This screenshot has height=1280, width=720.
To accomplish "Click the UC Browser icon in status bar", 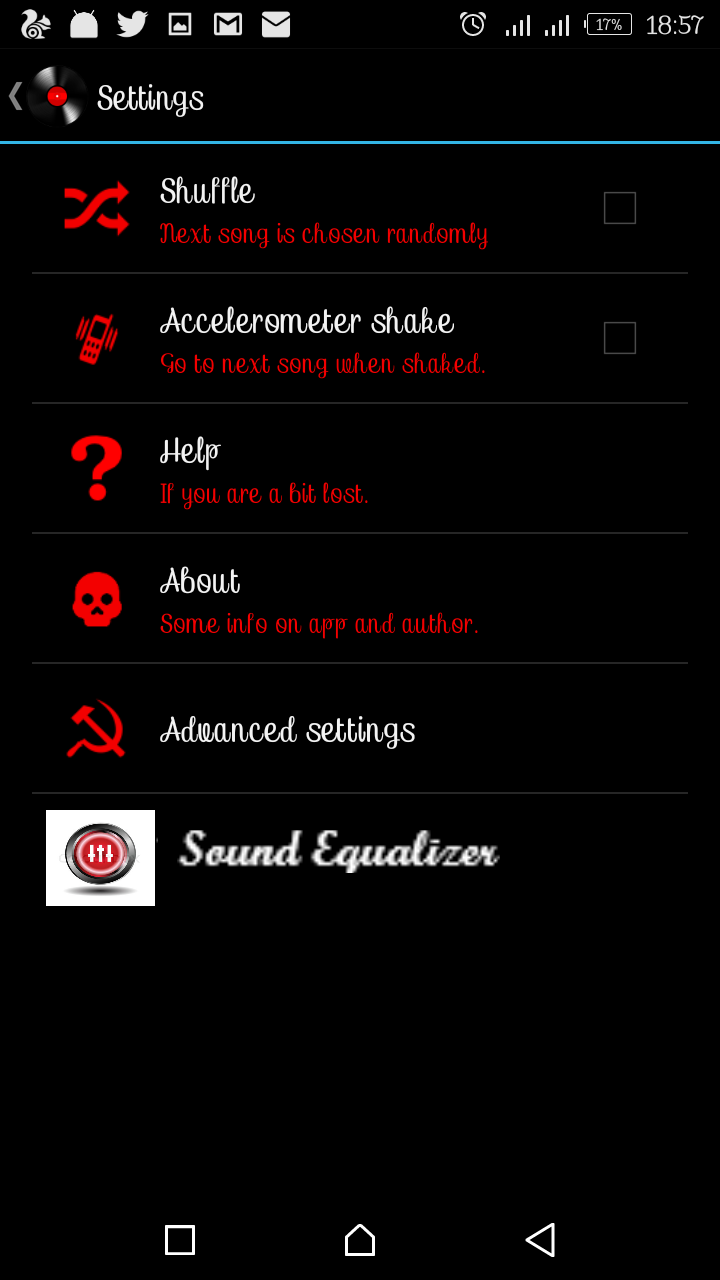I will tap(35, 22).
